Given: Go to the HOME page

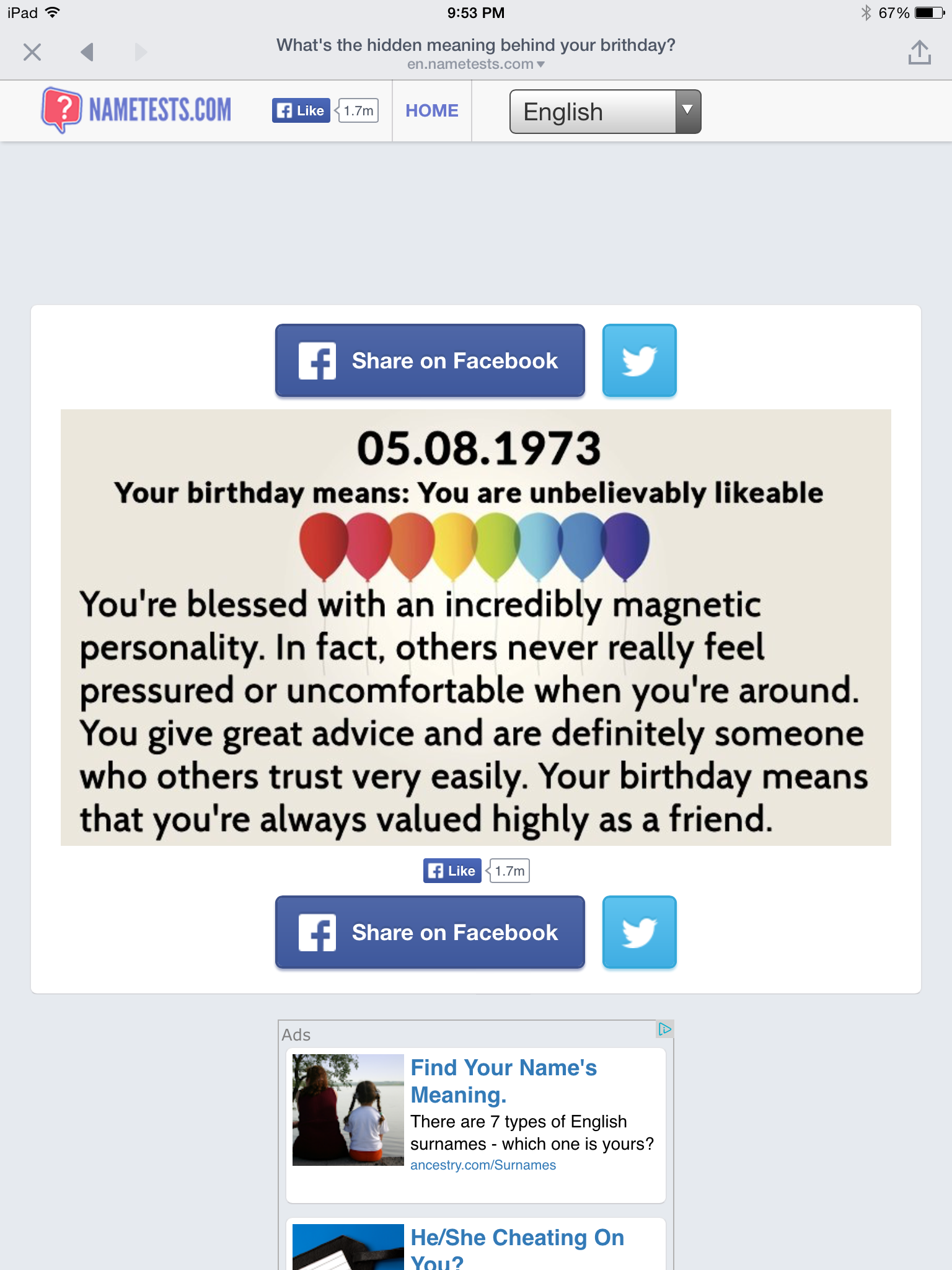Looking at the screenshot, I should coord(432,111).
